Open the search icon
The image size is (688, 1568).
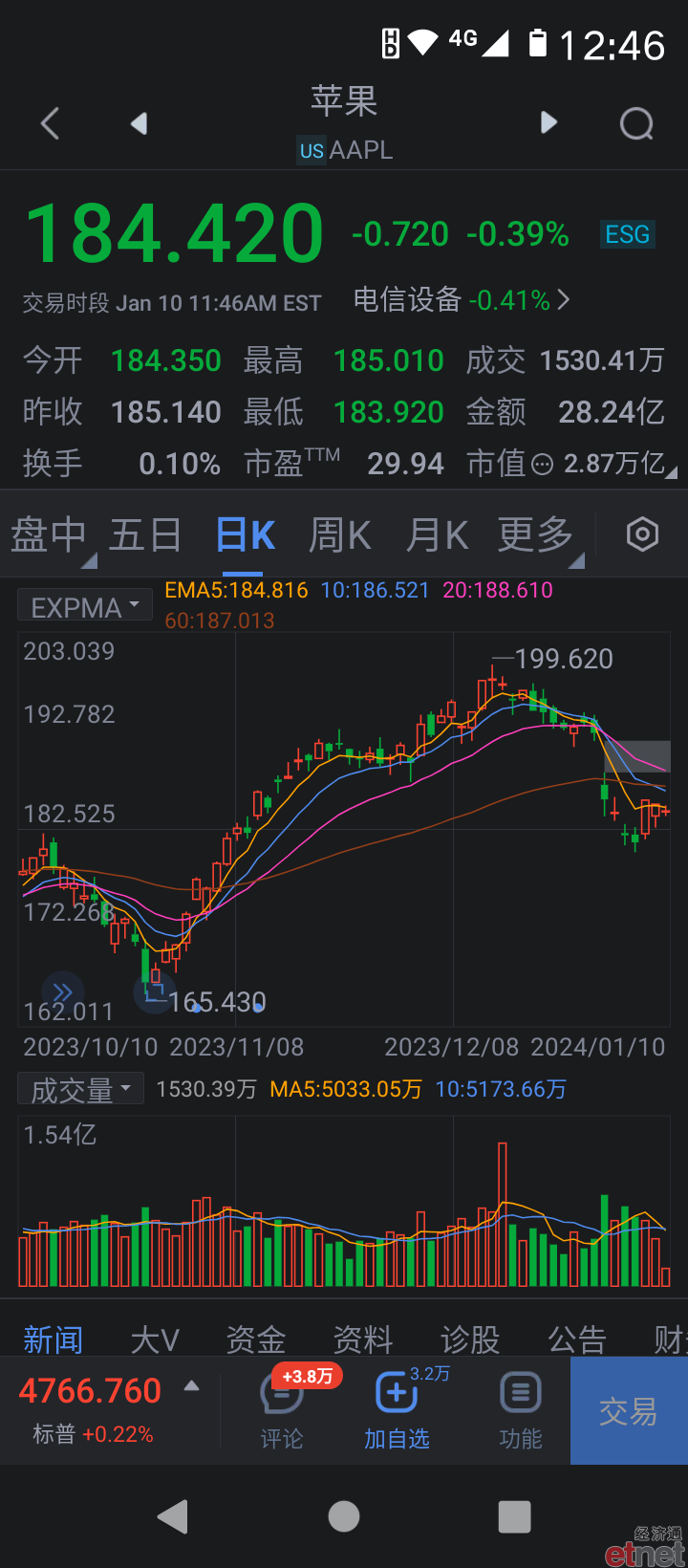(636, 123)
